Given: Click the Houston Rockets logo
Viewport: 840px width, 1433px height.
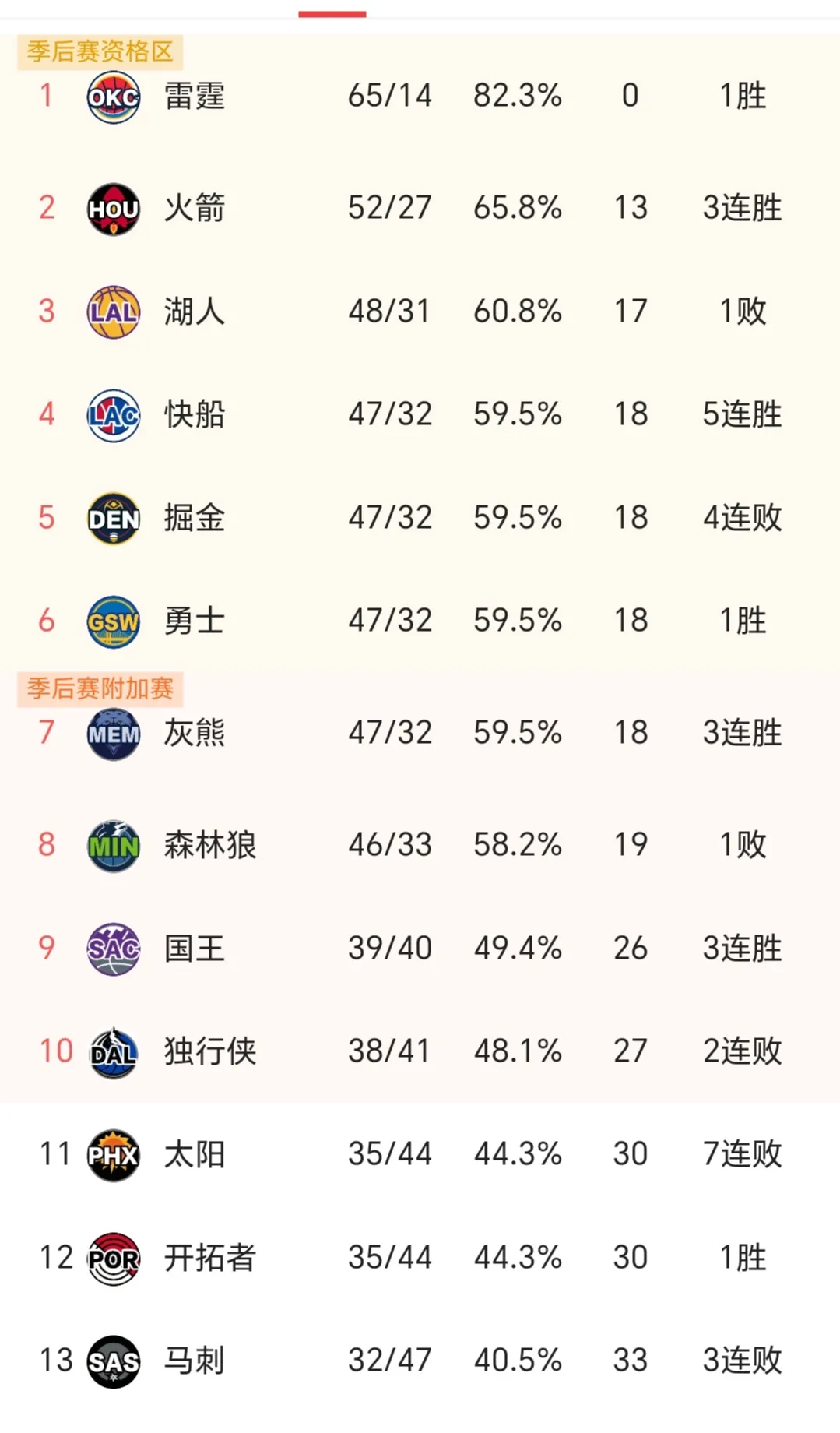Looking at the screenshot, I should tap(113, 207).
